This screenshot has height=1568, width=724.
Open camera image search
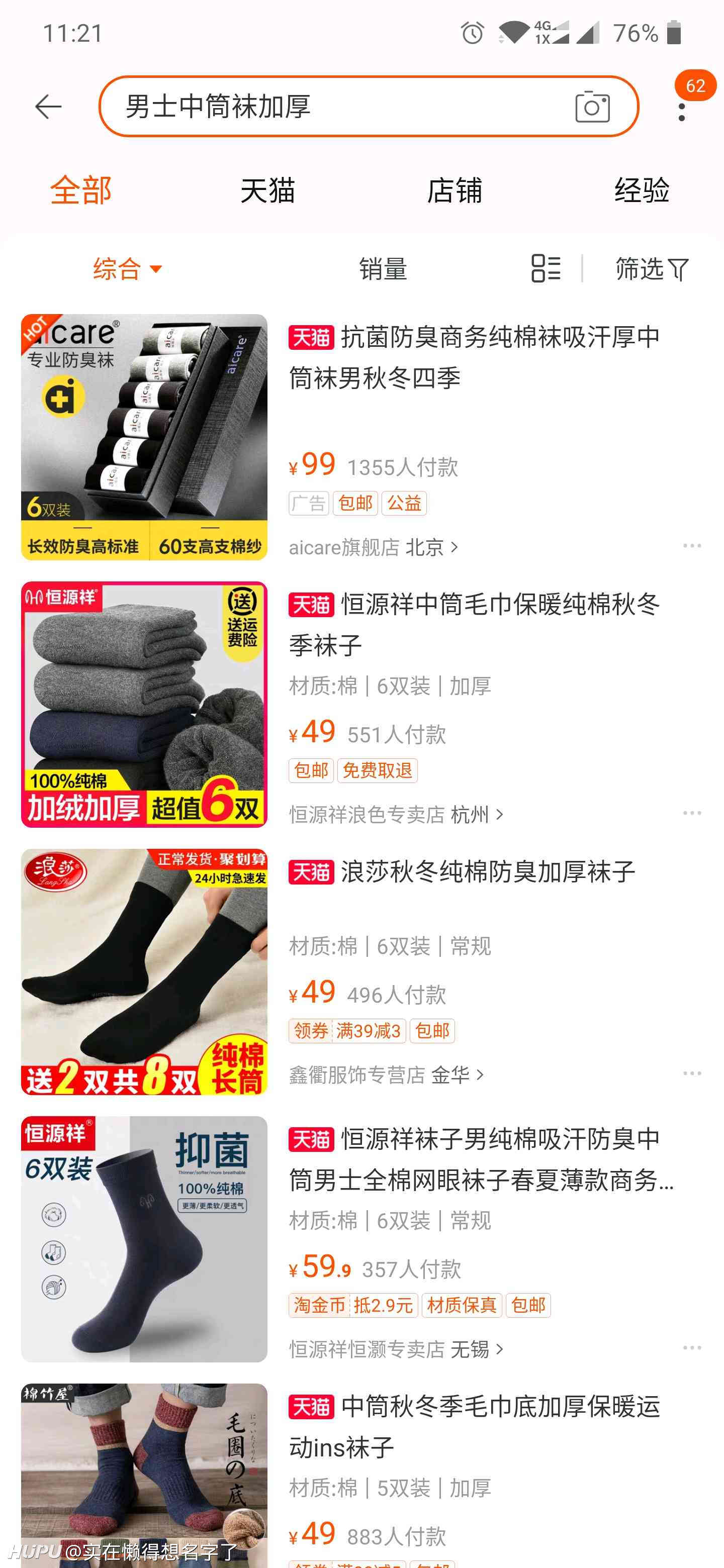(x=592, y=107)
